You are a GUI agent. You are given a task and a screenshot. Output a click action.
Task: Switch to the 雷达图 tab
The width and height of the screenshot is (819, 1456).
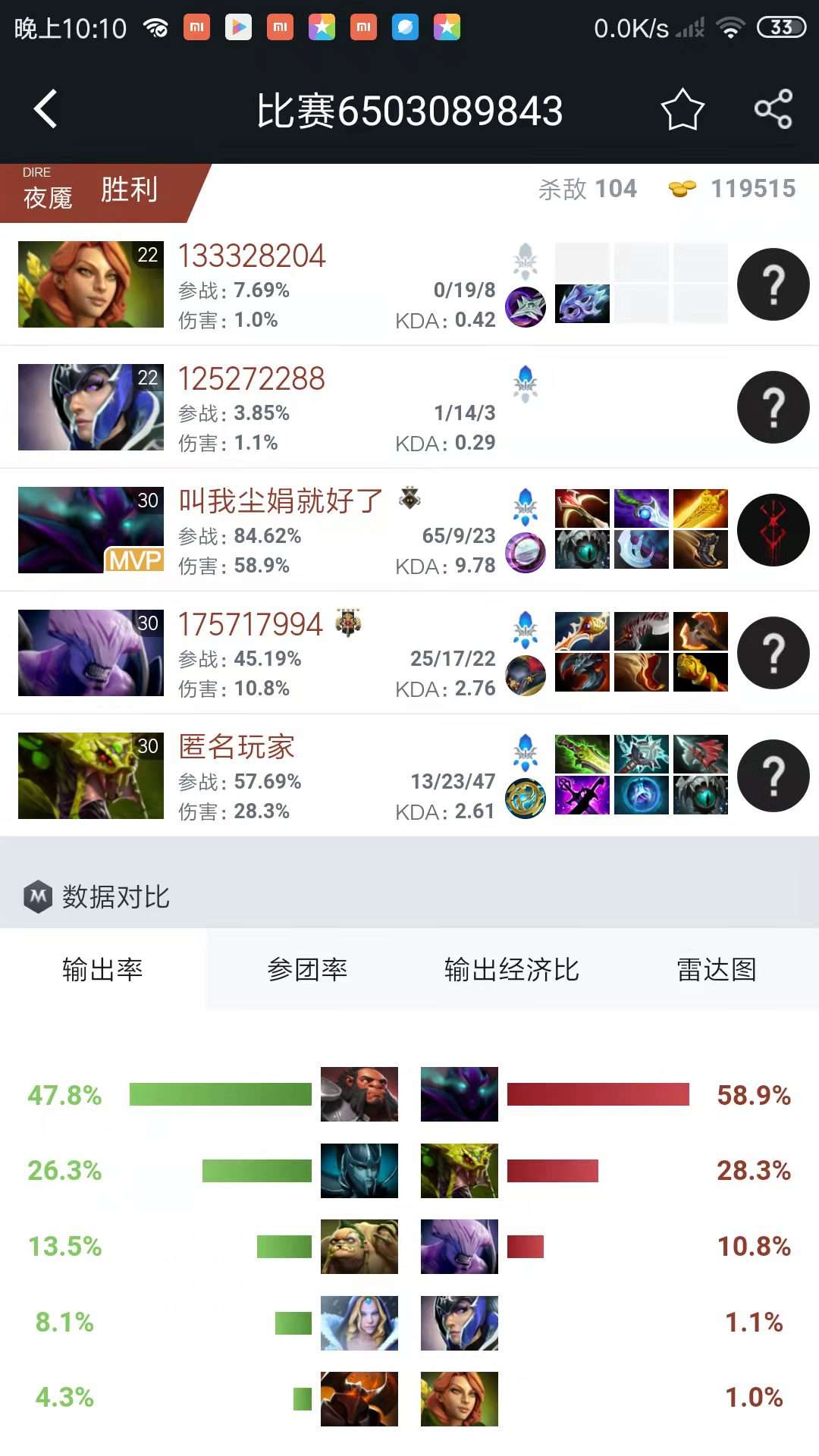tap(717, 969)
